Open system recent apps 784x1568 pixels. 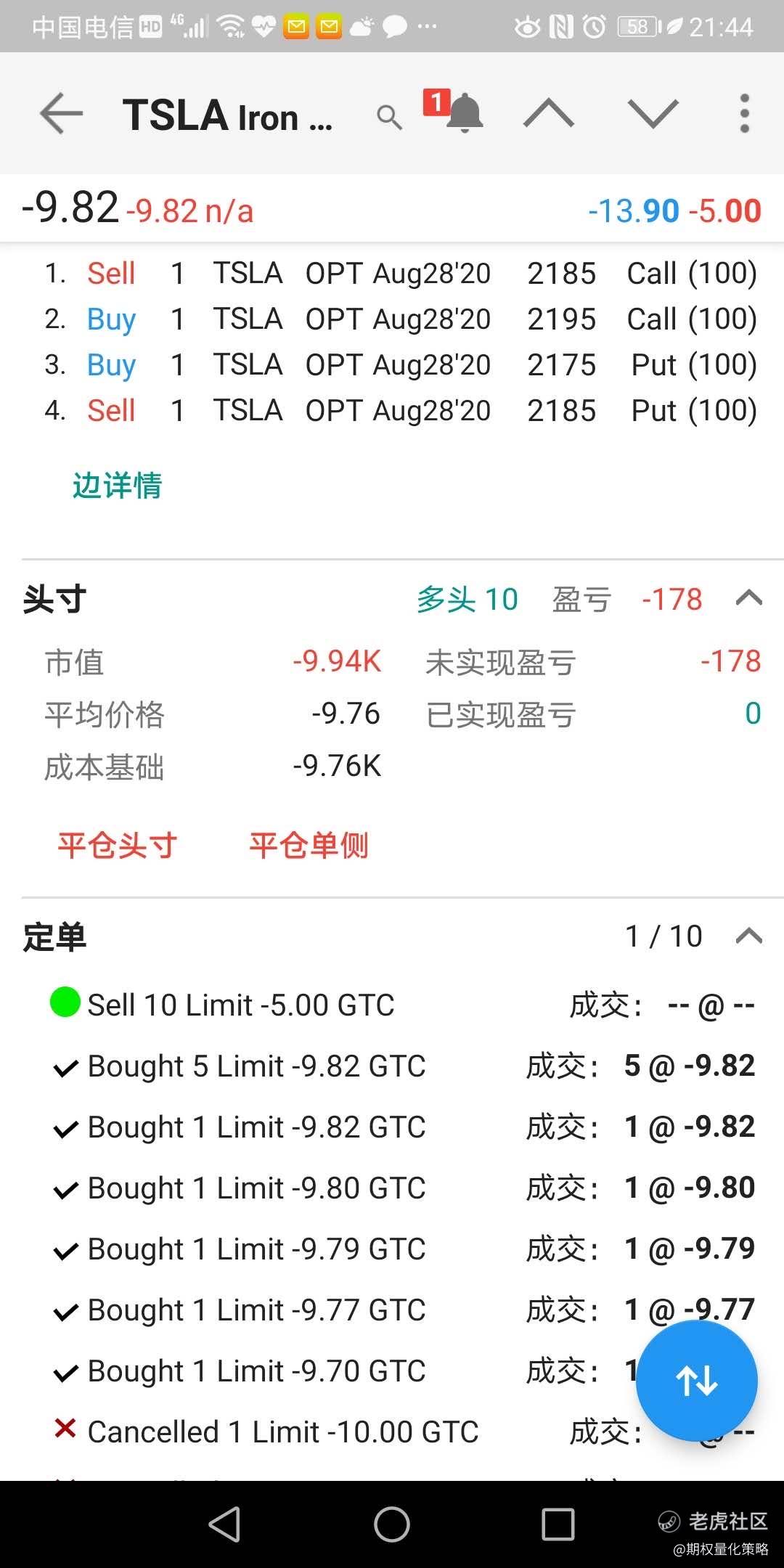[x=558, y=1524]
